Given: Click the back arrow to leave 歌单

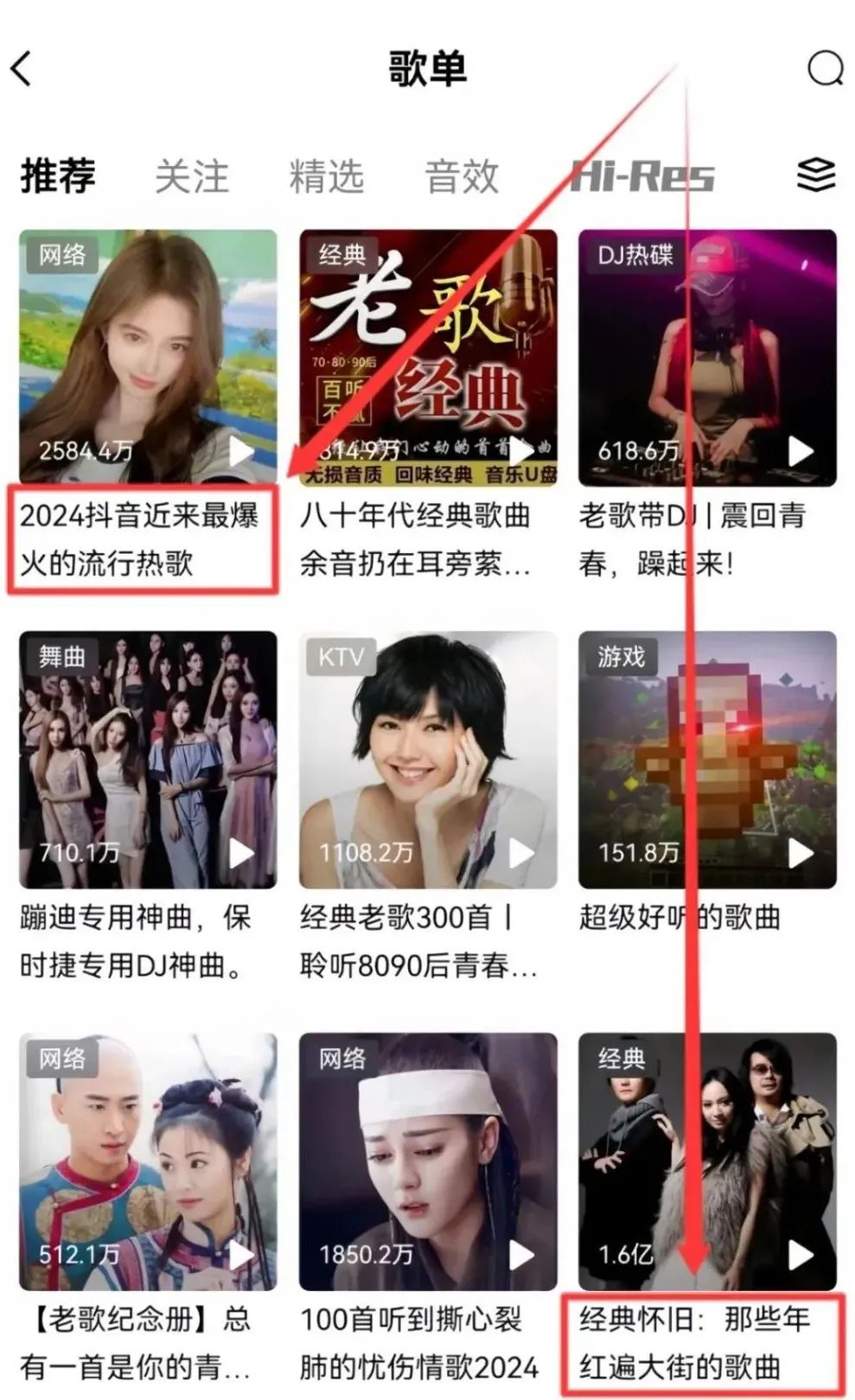Looking at the screenshot, I should pos(19,67).
